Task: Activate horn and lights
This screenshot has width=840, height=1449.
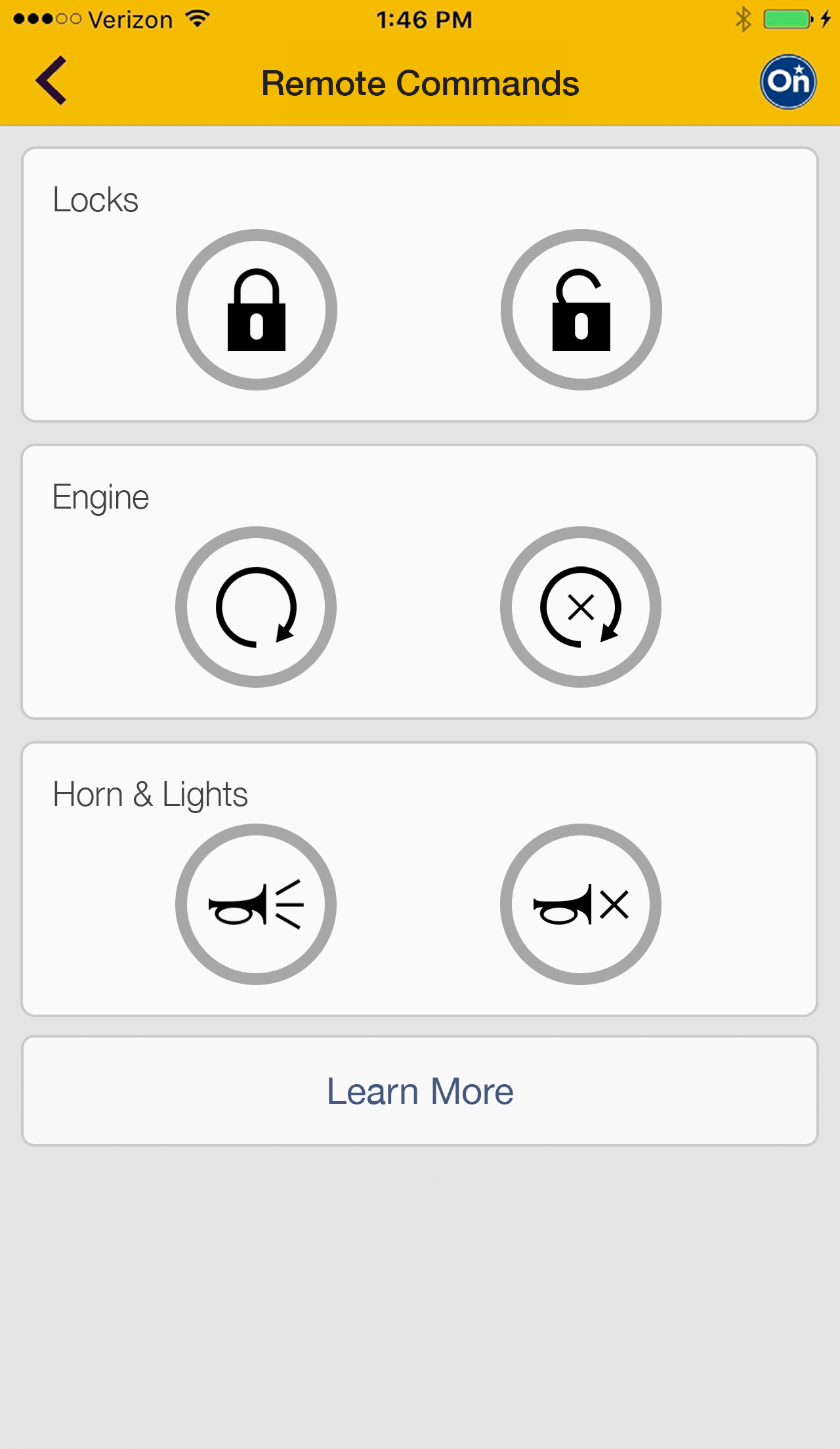Action: (256, 904)
